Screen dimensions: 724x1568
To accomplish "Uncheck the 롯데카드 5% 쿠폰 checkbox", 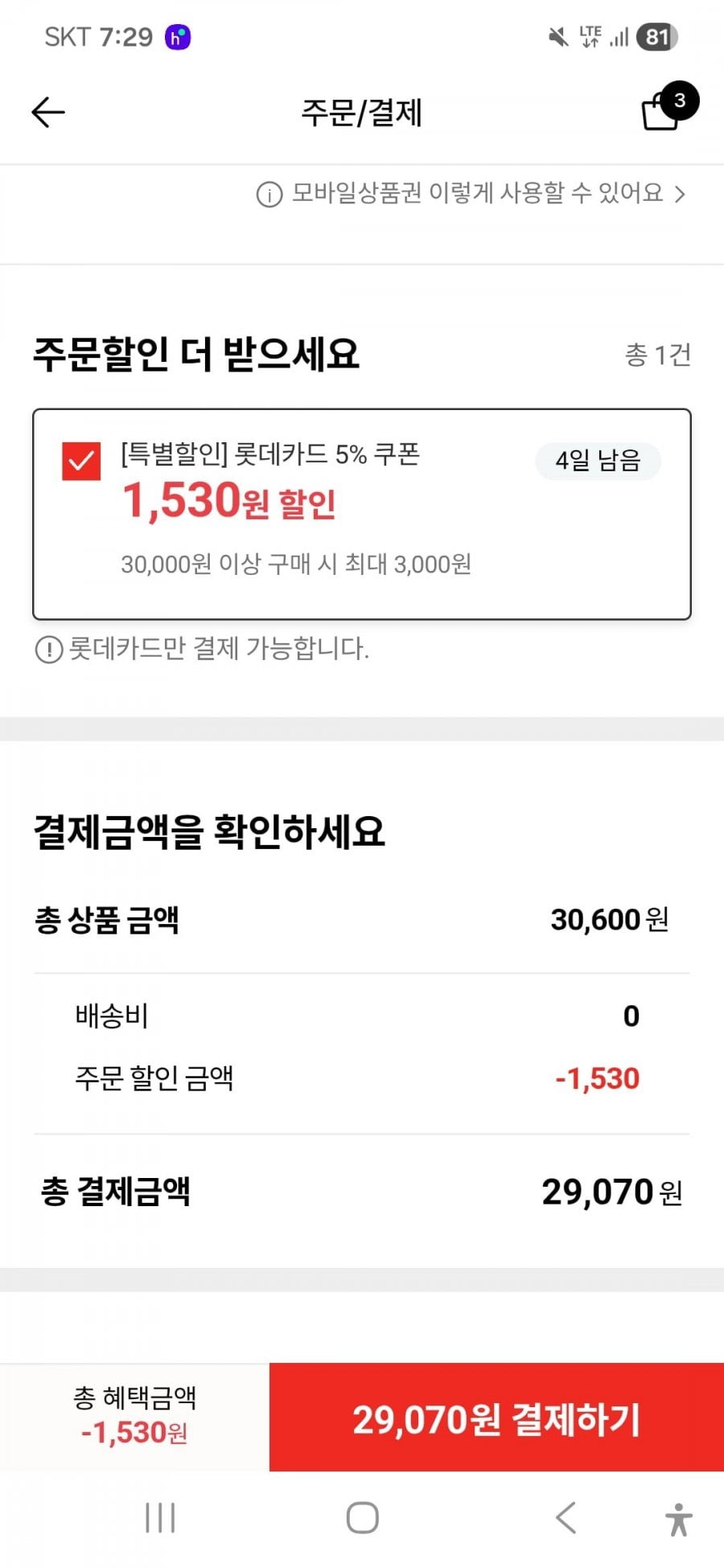I will click(x=81, y=462).
